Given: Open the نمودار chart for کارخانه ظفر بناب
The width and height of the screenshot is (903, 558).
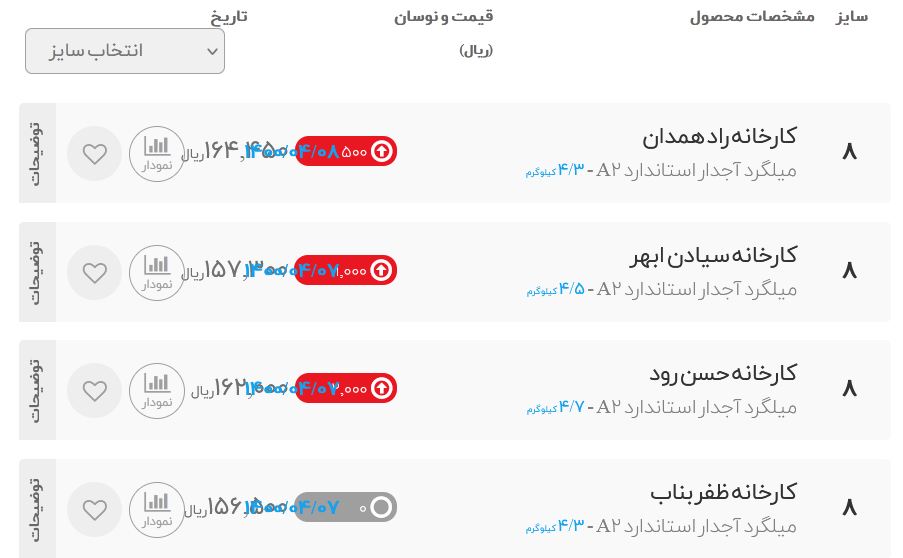Looking at the screenshot, I should pos(157,510).
